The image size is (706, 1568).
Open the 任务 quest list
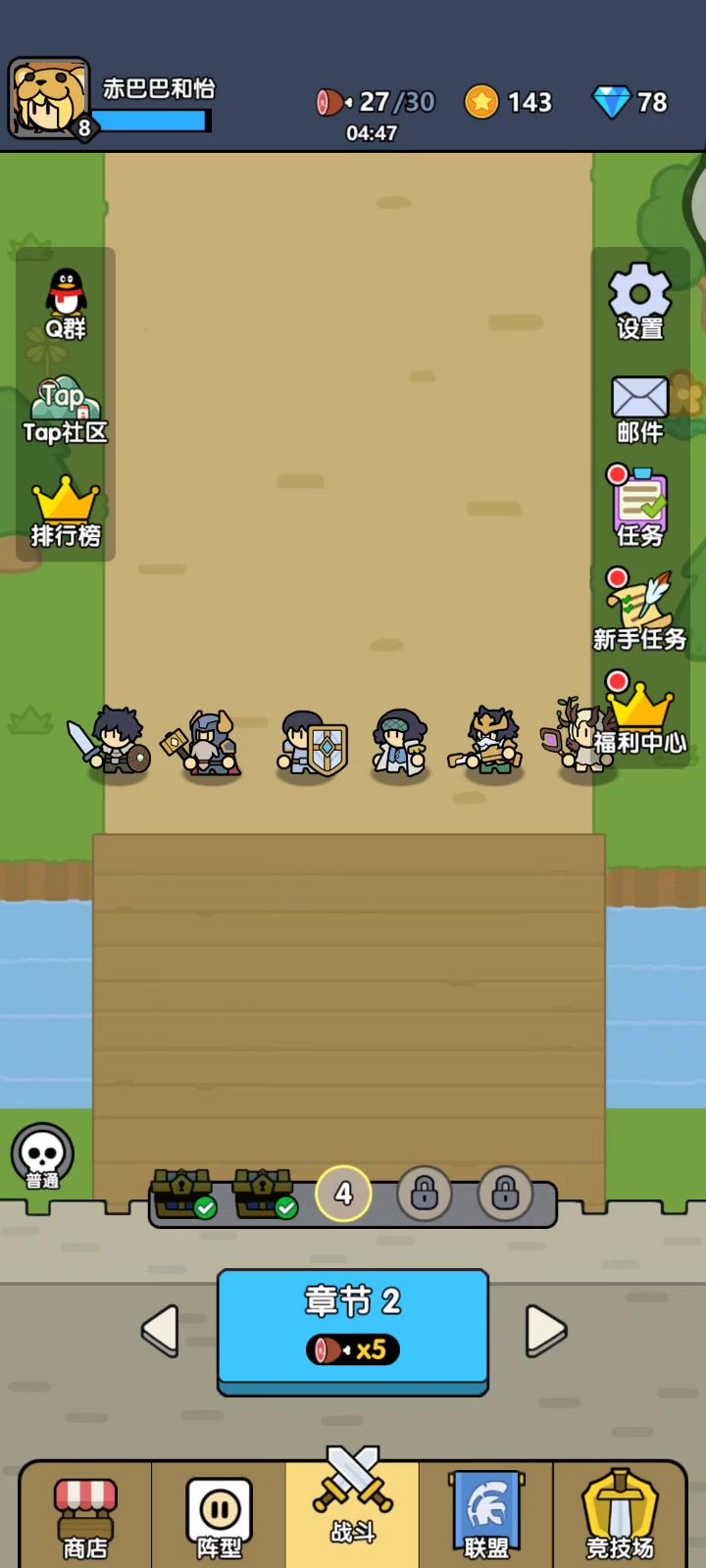pyautogui.click(x=639, y=508)
